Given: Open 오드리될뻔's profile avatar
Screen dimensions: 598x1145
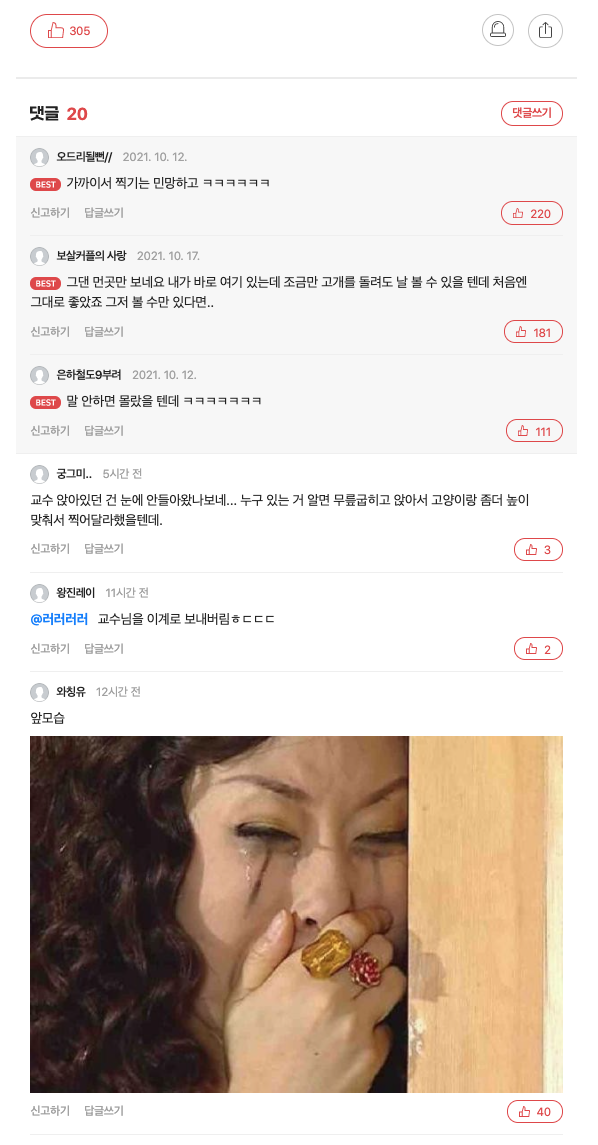Looking at the screenshot, I should click(39, 157).
